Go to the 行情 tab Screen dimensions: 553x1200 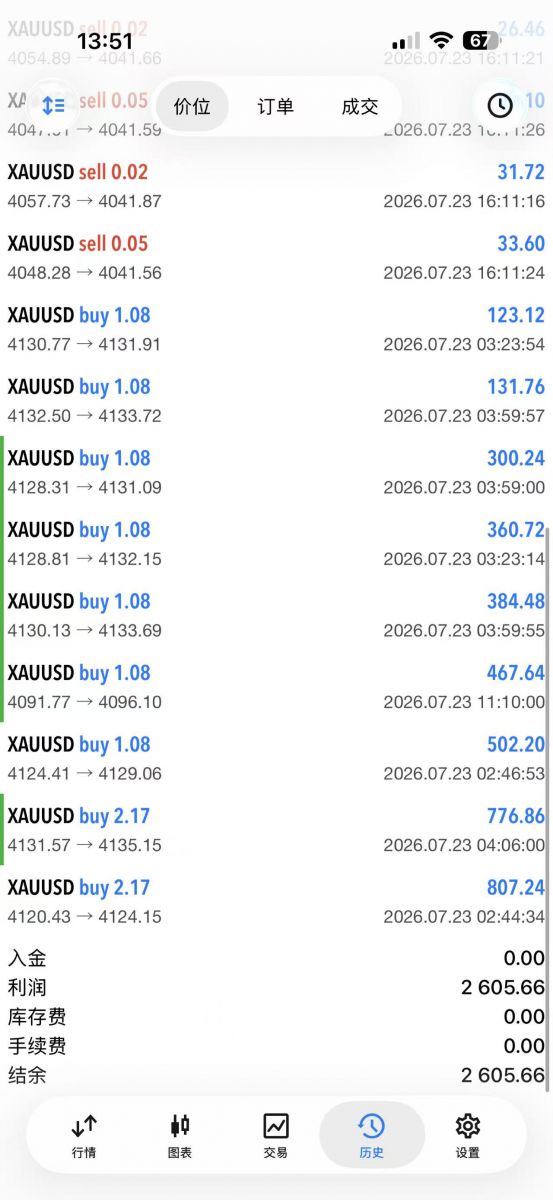84,1136
